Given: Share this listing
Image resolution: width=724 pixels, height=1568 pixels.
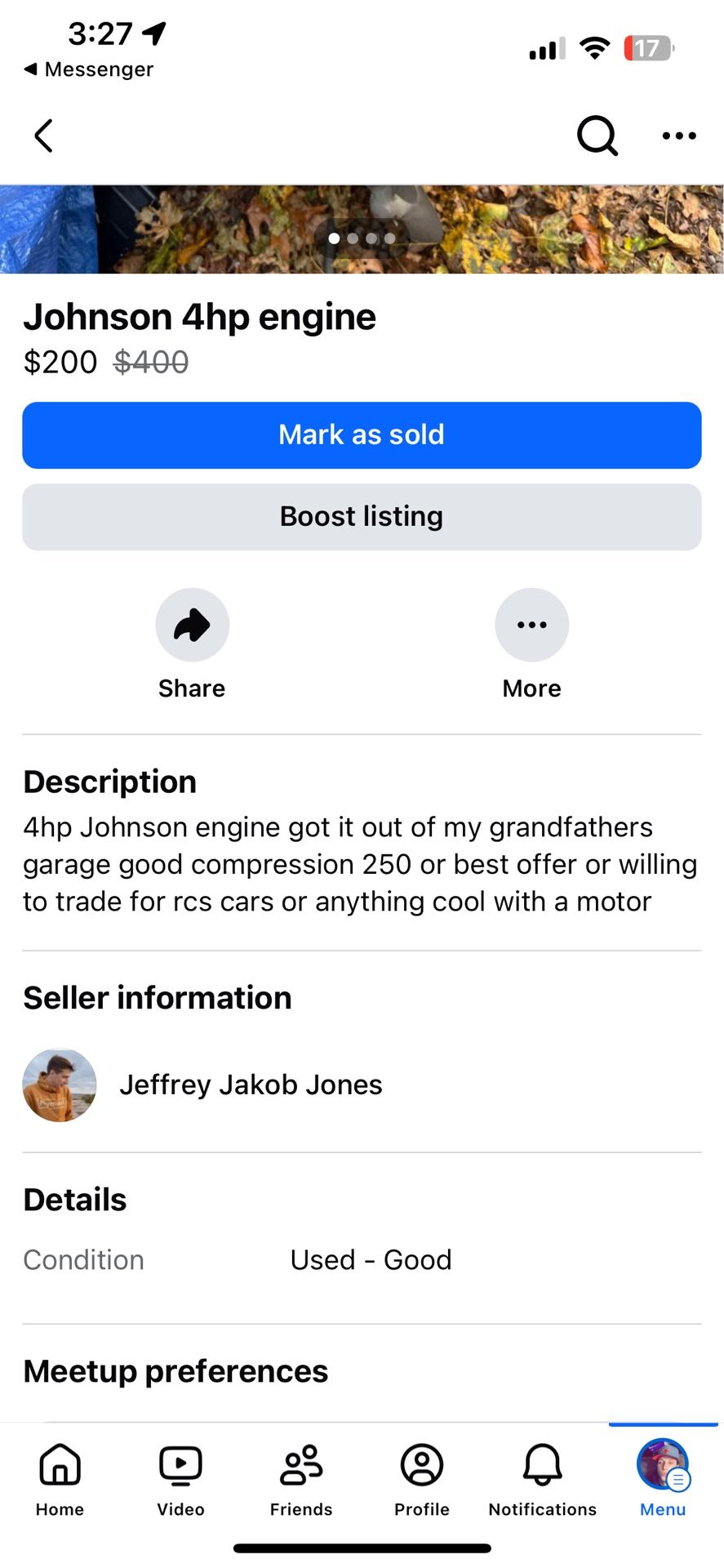Looking at the screenshot, I should click(192, 626).
